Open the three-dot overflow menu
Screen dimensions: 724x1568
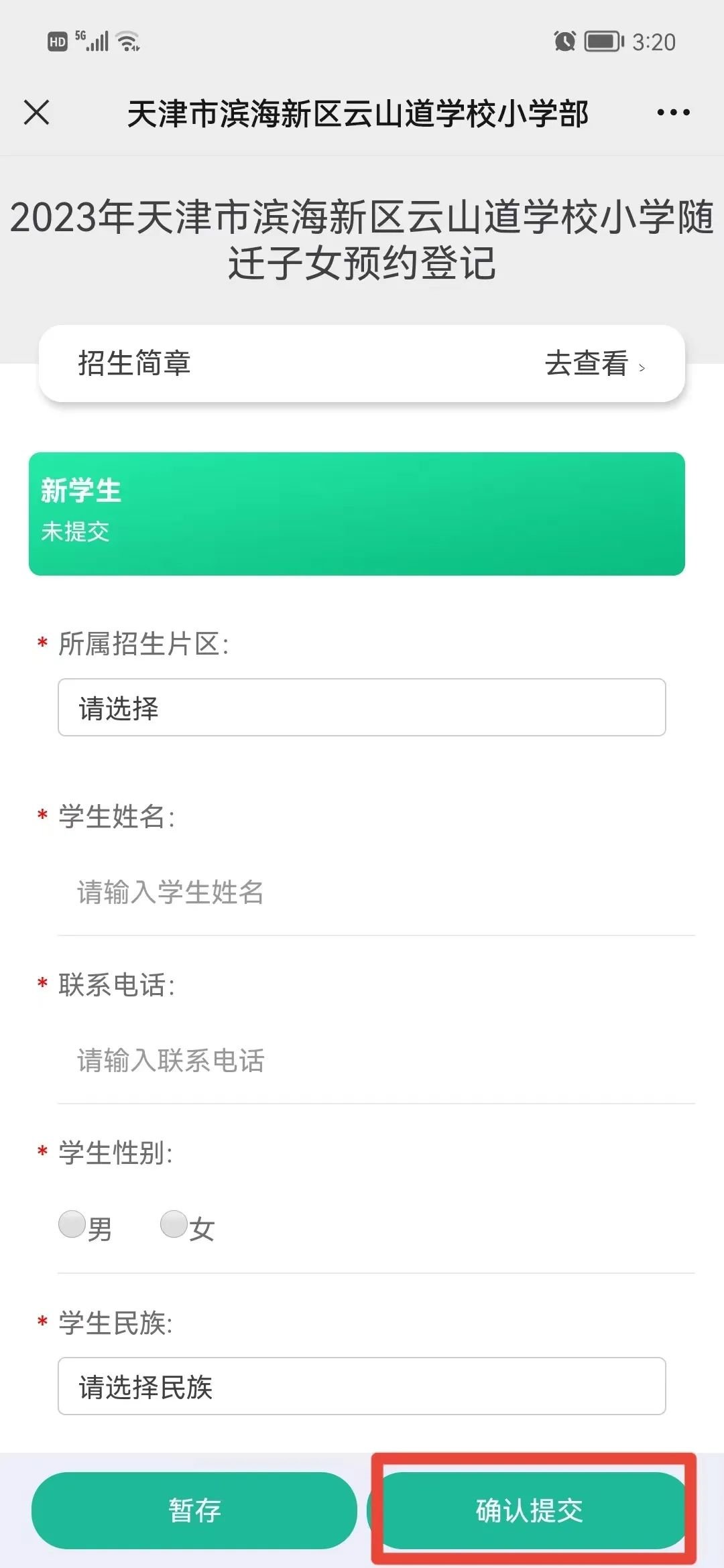coord(673,113)
